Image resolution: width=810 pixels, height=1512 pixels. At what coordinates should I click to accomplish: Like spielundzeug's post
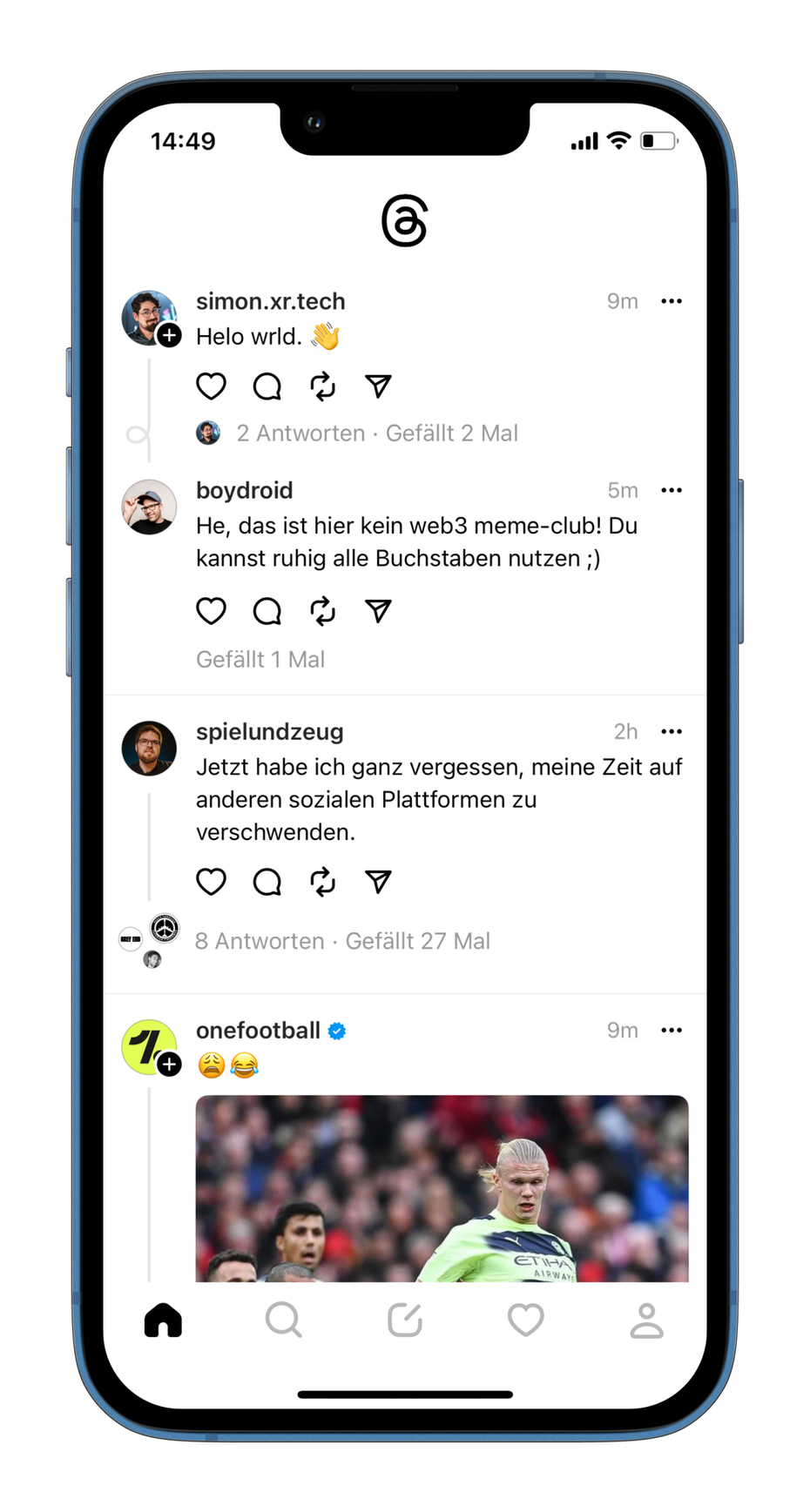coord(211,882)
